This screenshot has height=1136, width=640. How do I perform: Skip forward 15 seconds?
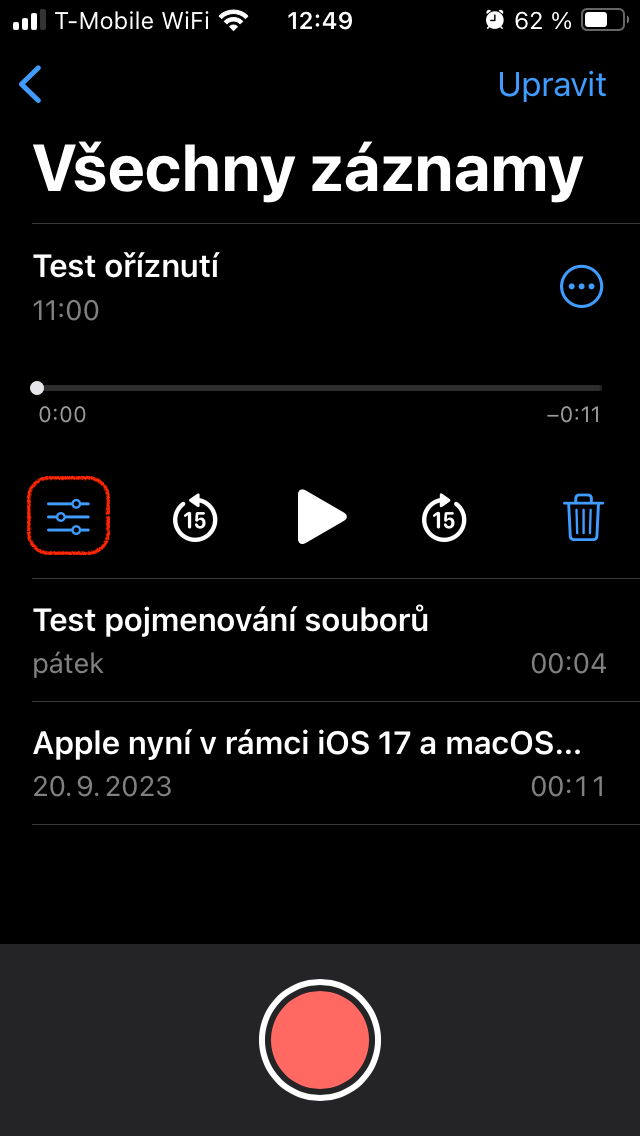point(444,518)
